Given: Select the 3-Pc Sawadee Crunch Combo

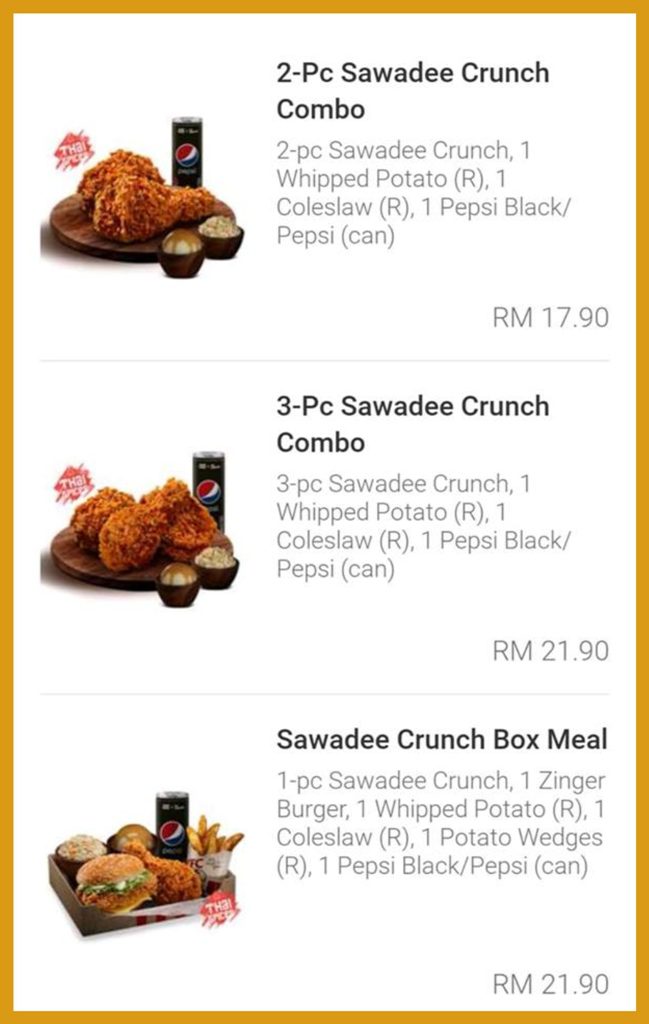Looking at the screenshot, I should coord(412,424).
